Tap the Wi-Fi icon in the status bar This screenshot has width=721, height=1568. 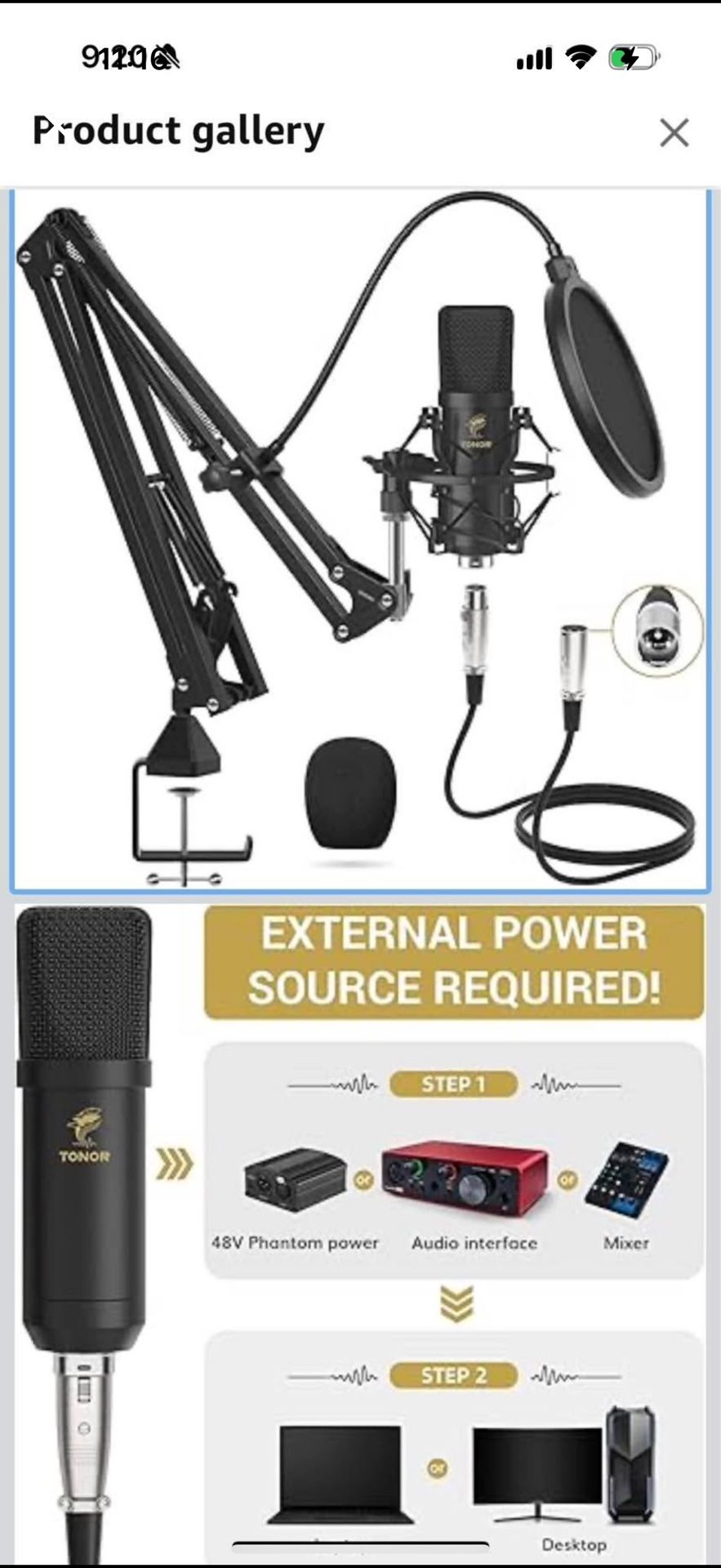tap(580, 57)
